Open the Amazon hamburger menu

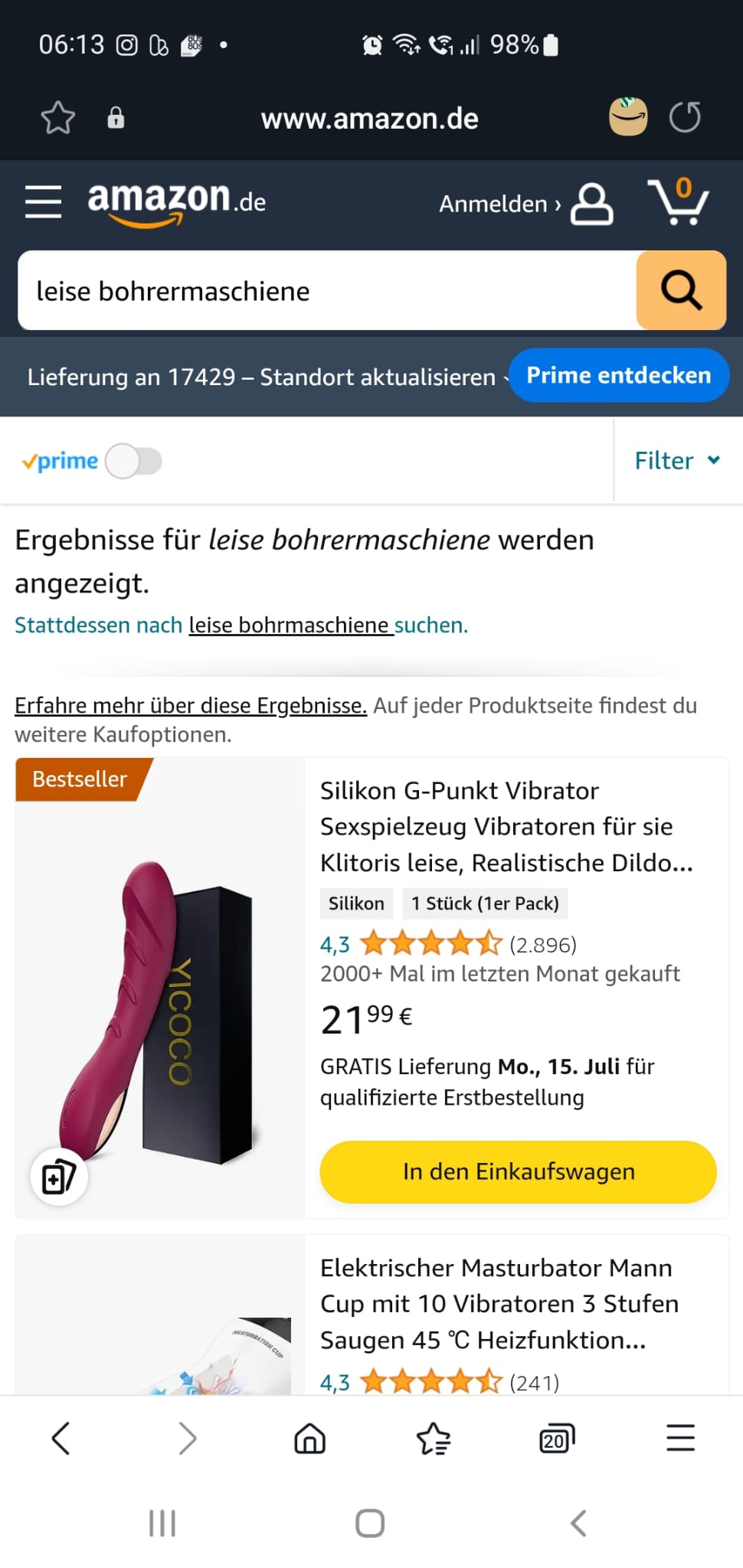(x=43, y=201)
